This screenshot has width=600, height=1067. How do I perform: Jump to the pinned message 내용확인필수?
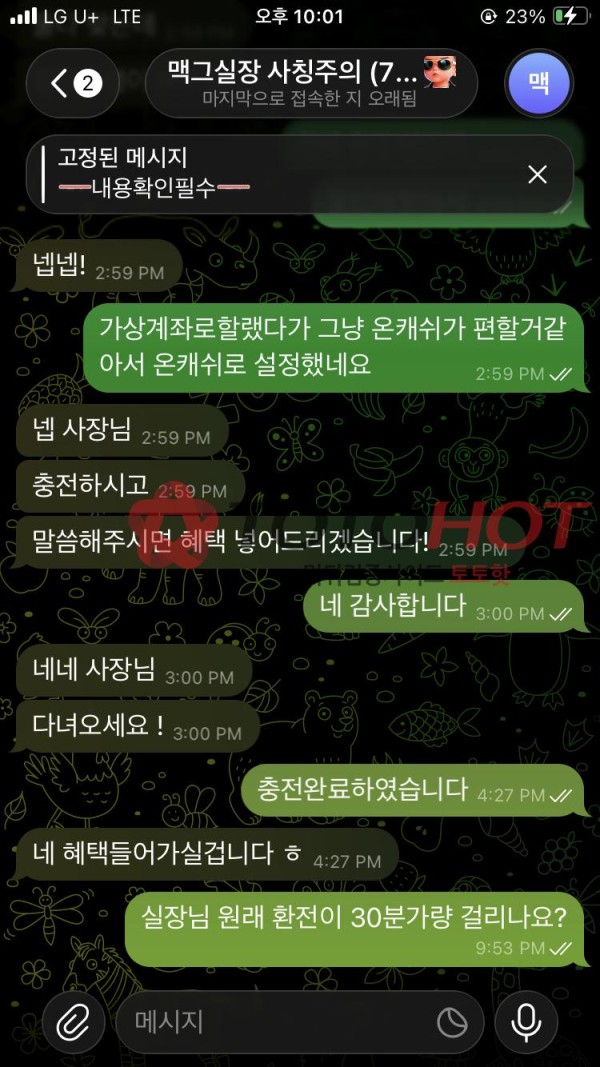(270, 173)
